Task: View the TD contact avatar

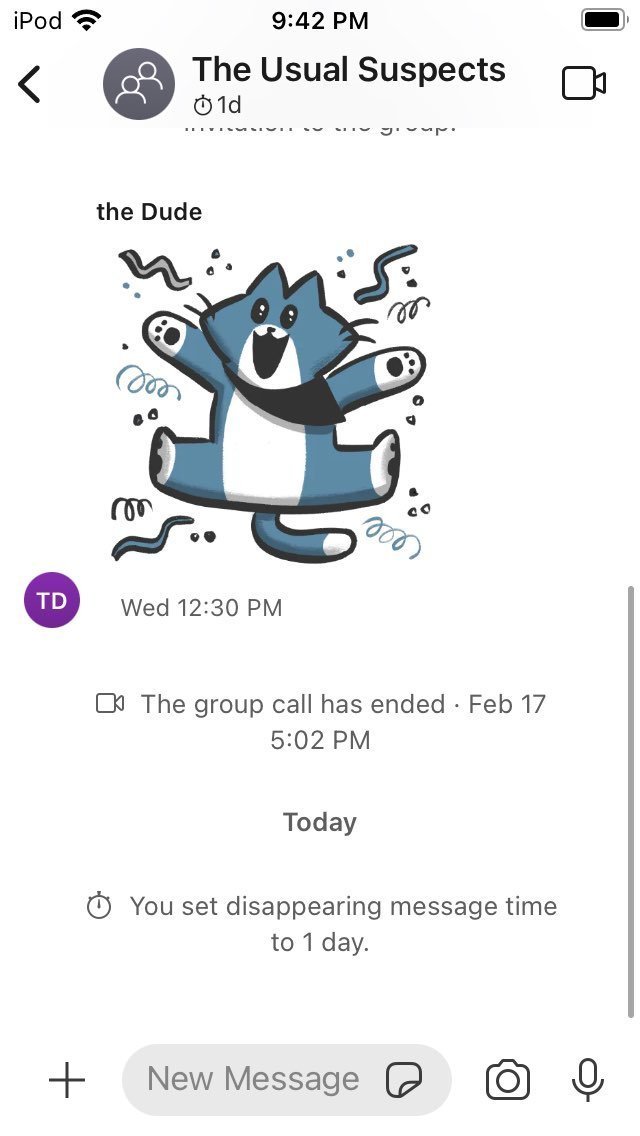Action: click(51, 600)
